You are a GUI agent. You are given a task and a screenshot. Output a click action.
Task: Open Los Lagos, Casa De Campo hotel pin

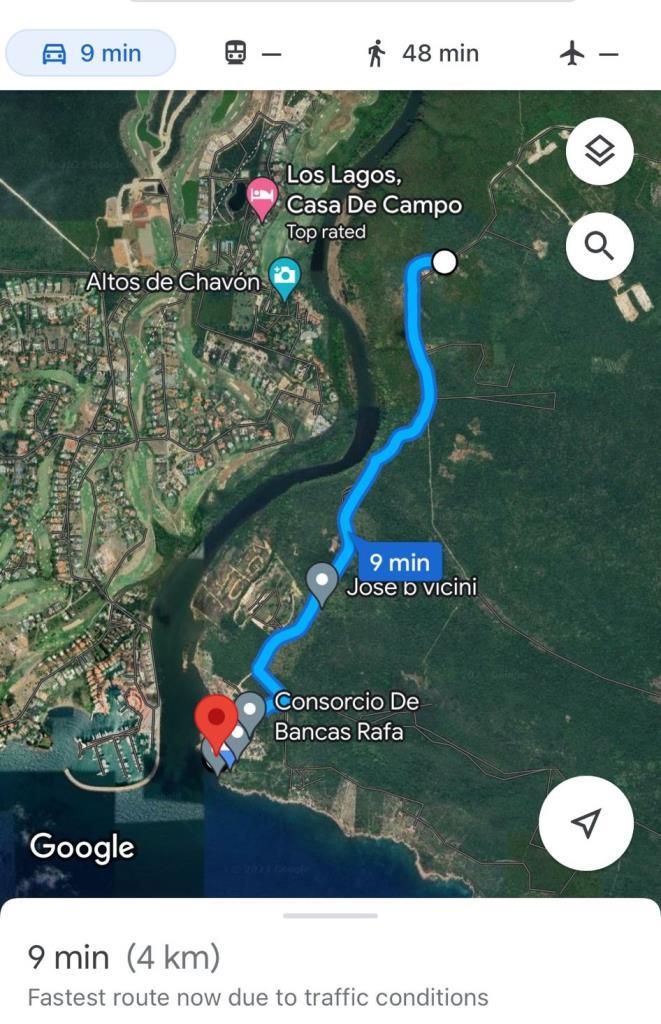click(x=261, y=197)
